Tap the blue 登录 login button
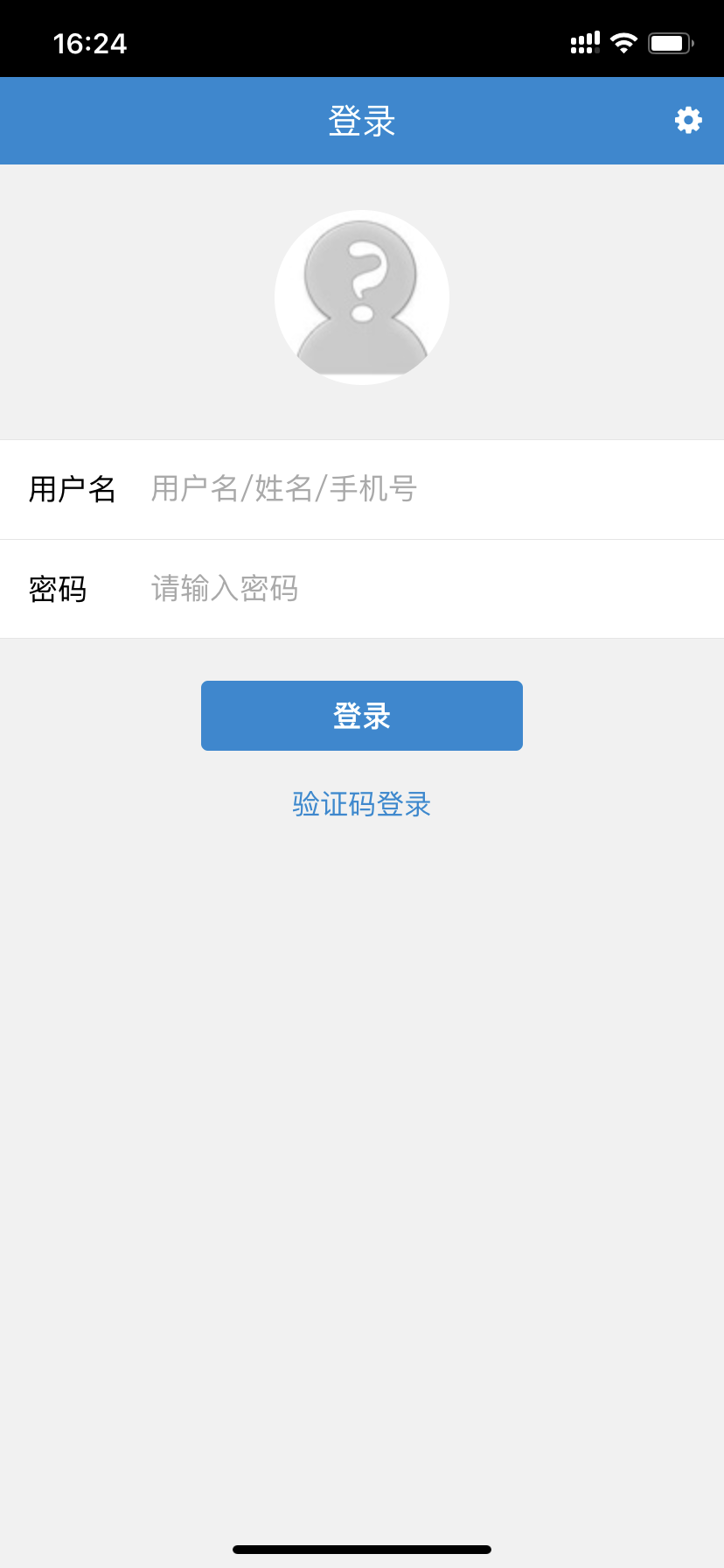 (x=362, y=716)
